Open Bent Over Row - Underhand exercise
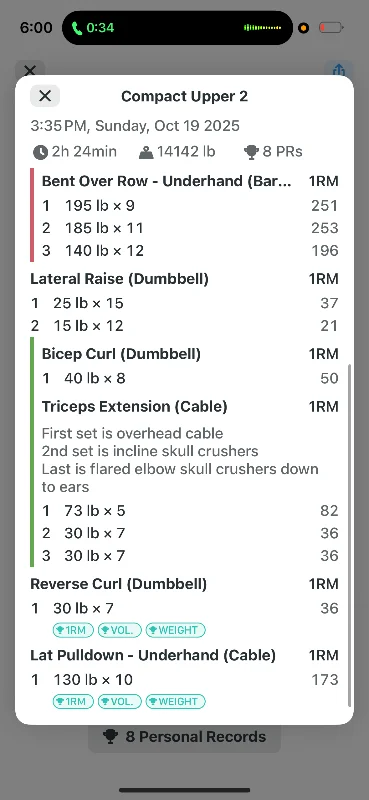369x800 pixels. tap(167, 181)
